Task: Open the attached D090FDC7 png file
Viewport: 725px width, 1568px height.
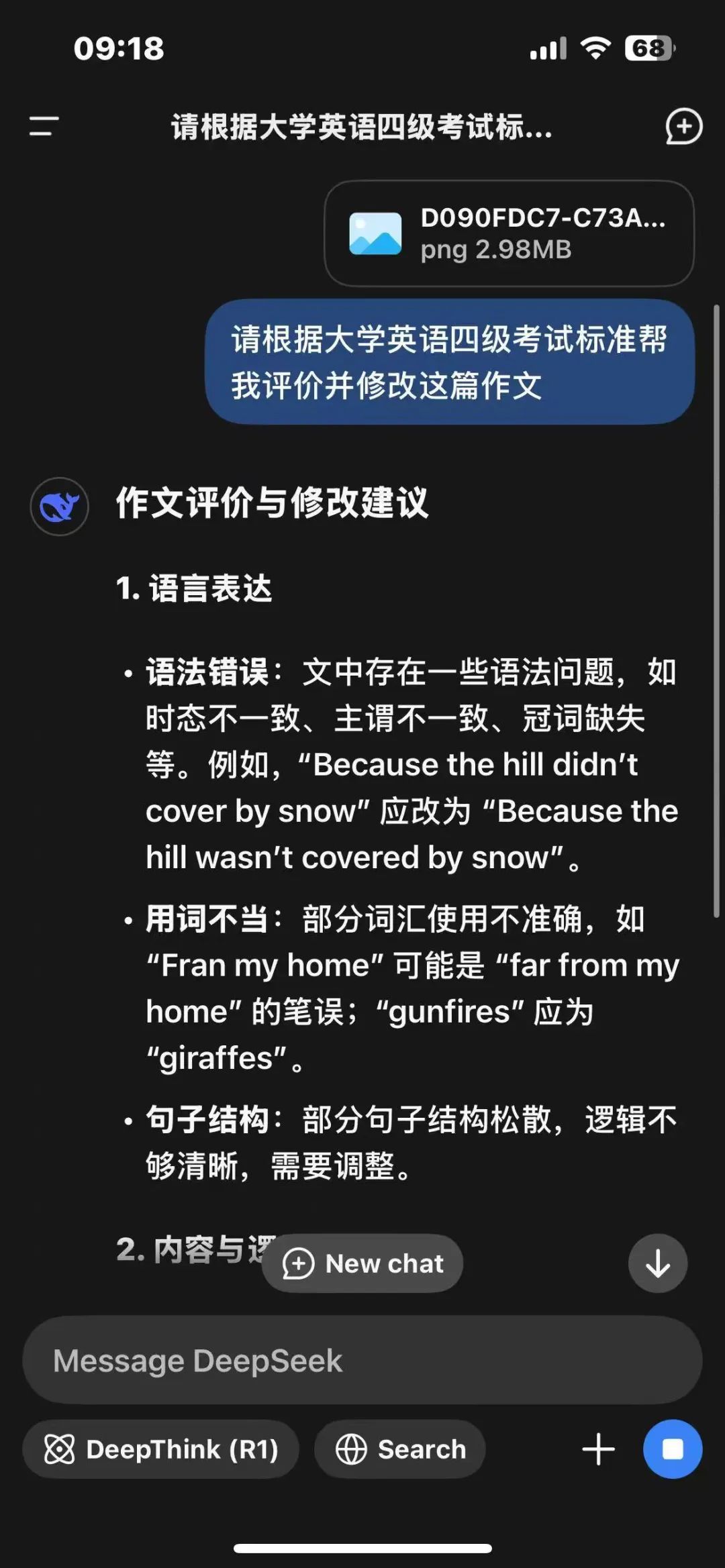Action: [x=509, y=233]
